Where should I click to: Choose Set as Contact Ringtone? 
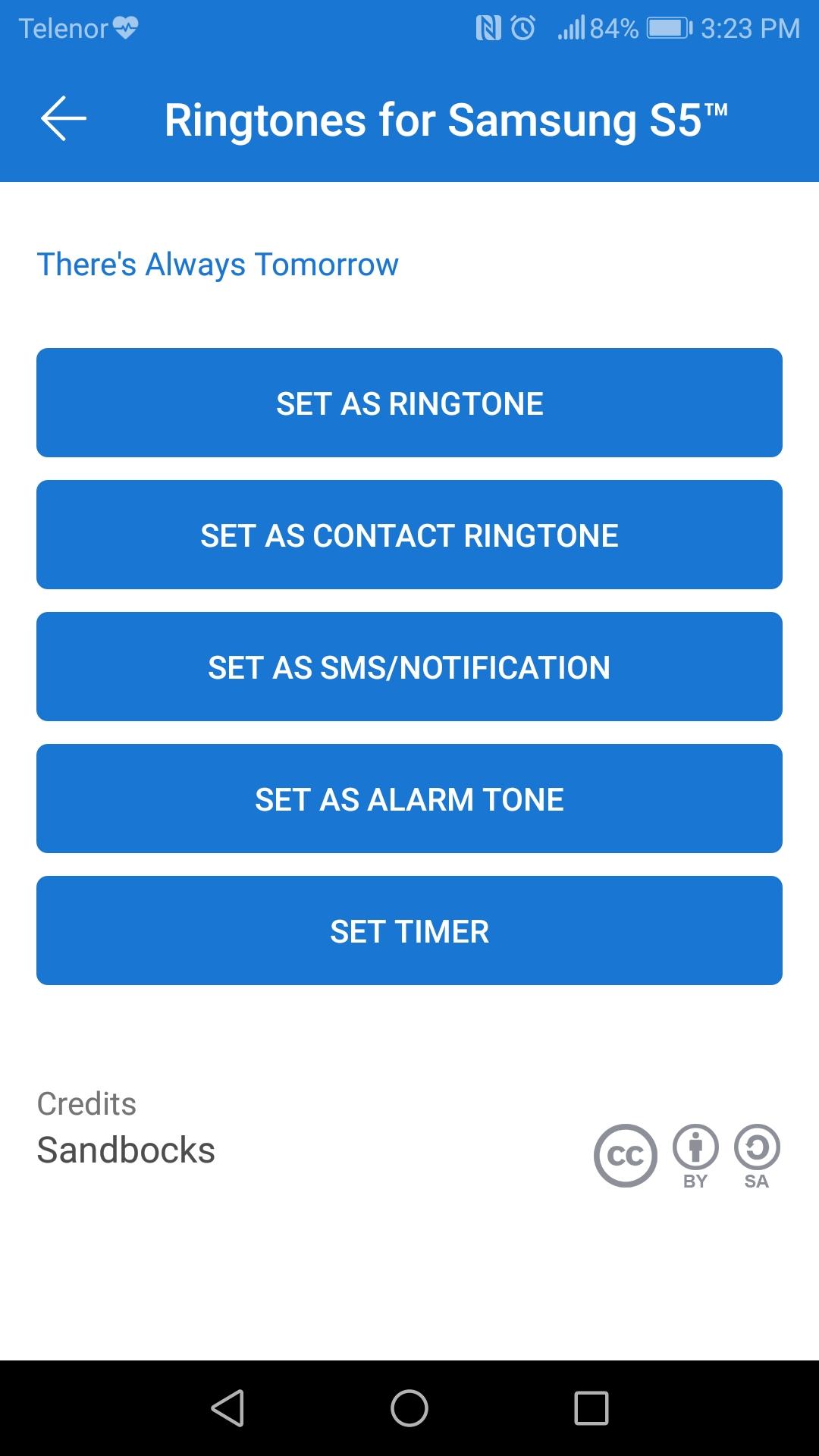409,535
